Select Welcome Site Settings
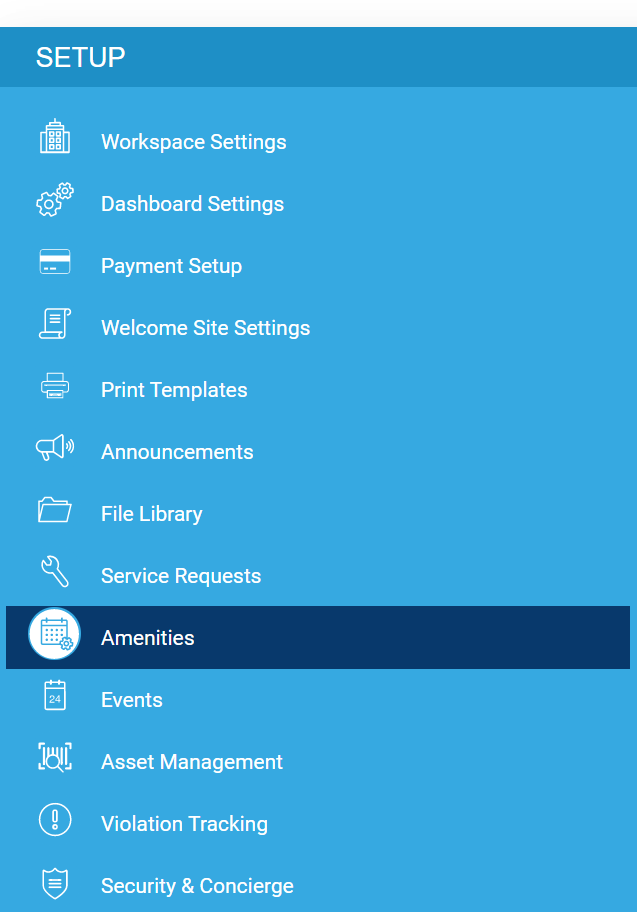 [205, 328]
